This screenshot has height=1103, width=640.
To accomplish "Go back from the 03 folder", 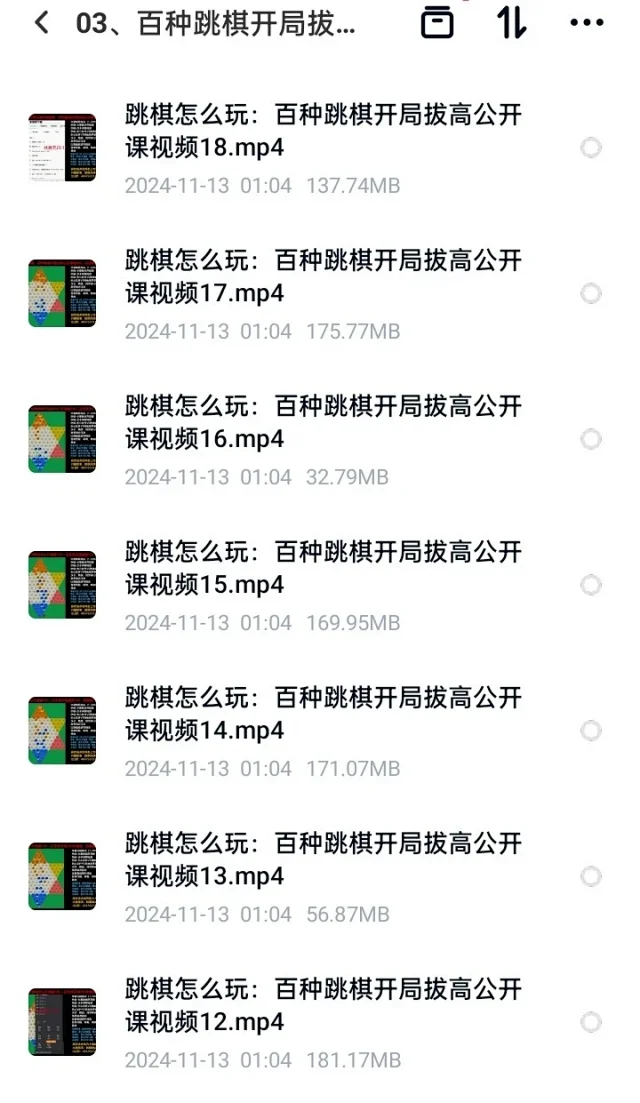I will click(x=42, y=23).
